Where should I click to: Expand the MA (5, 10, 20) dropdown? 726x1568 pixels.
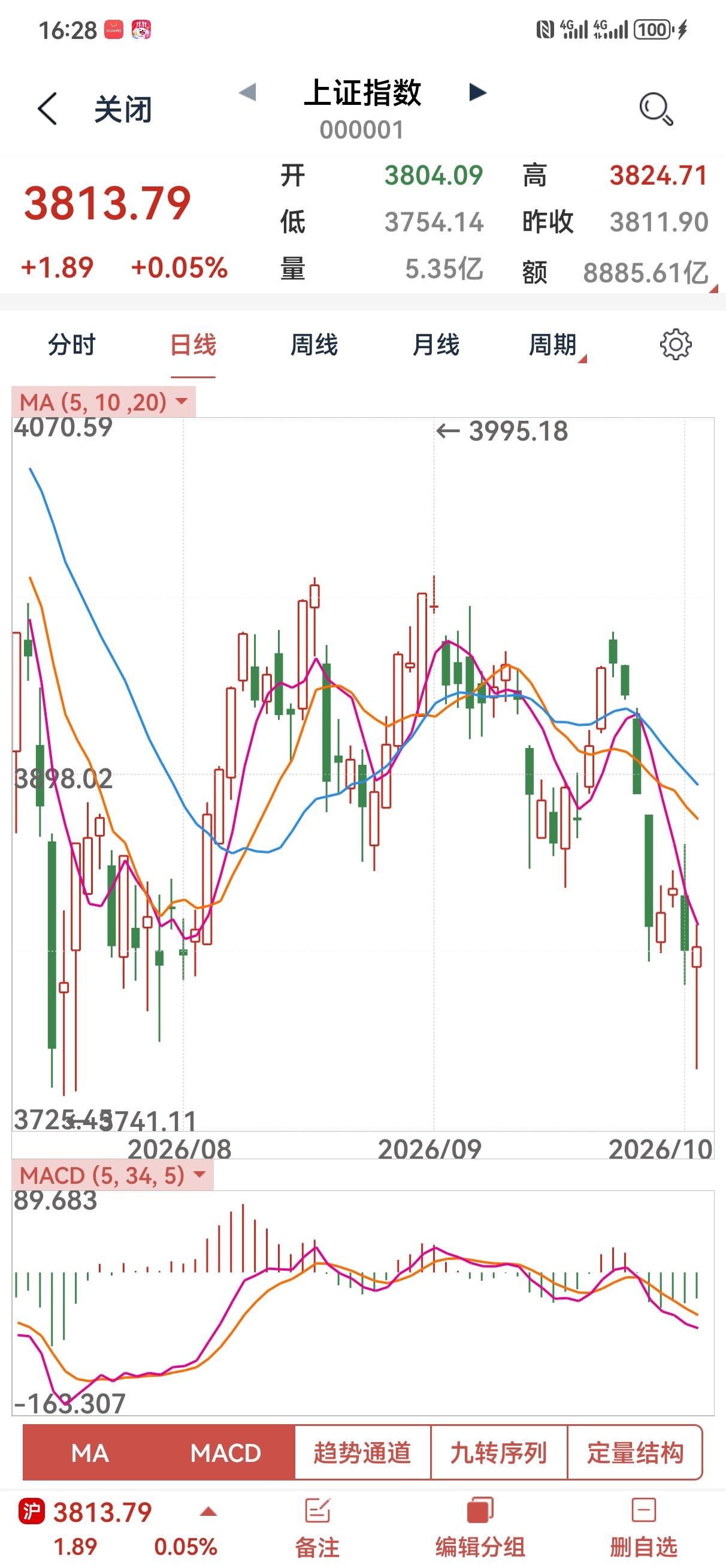pos(104,402)
